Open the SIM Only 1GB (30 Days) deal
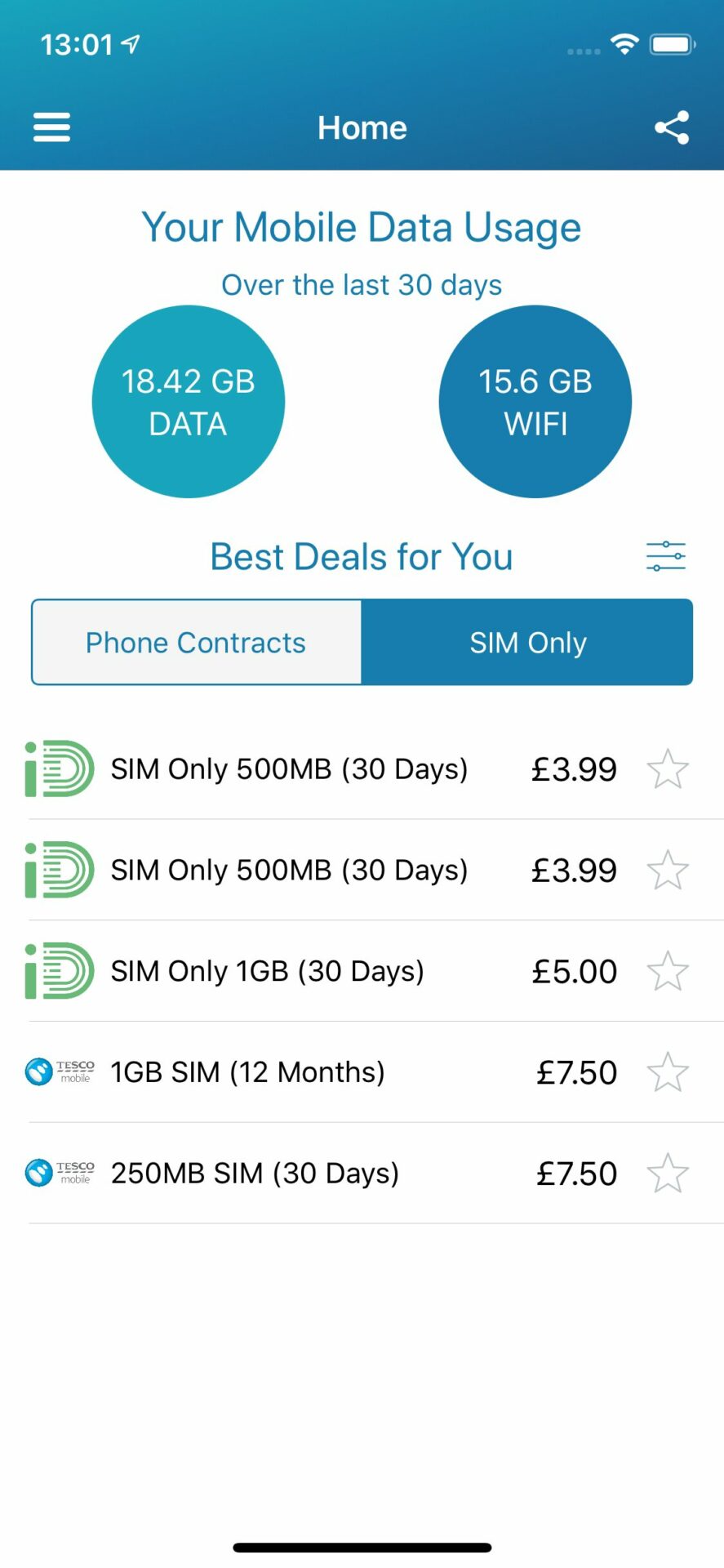This screenshot has width=724, height=1568. pyautogui.click(x=362, y=971)
